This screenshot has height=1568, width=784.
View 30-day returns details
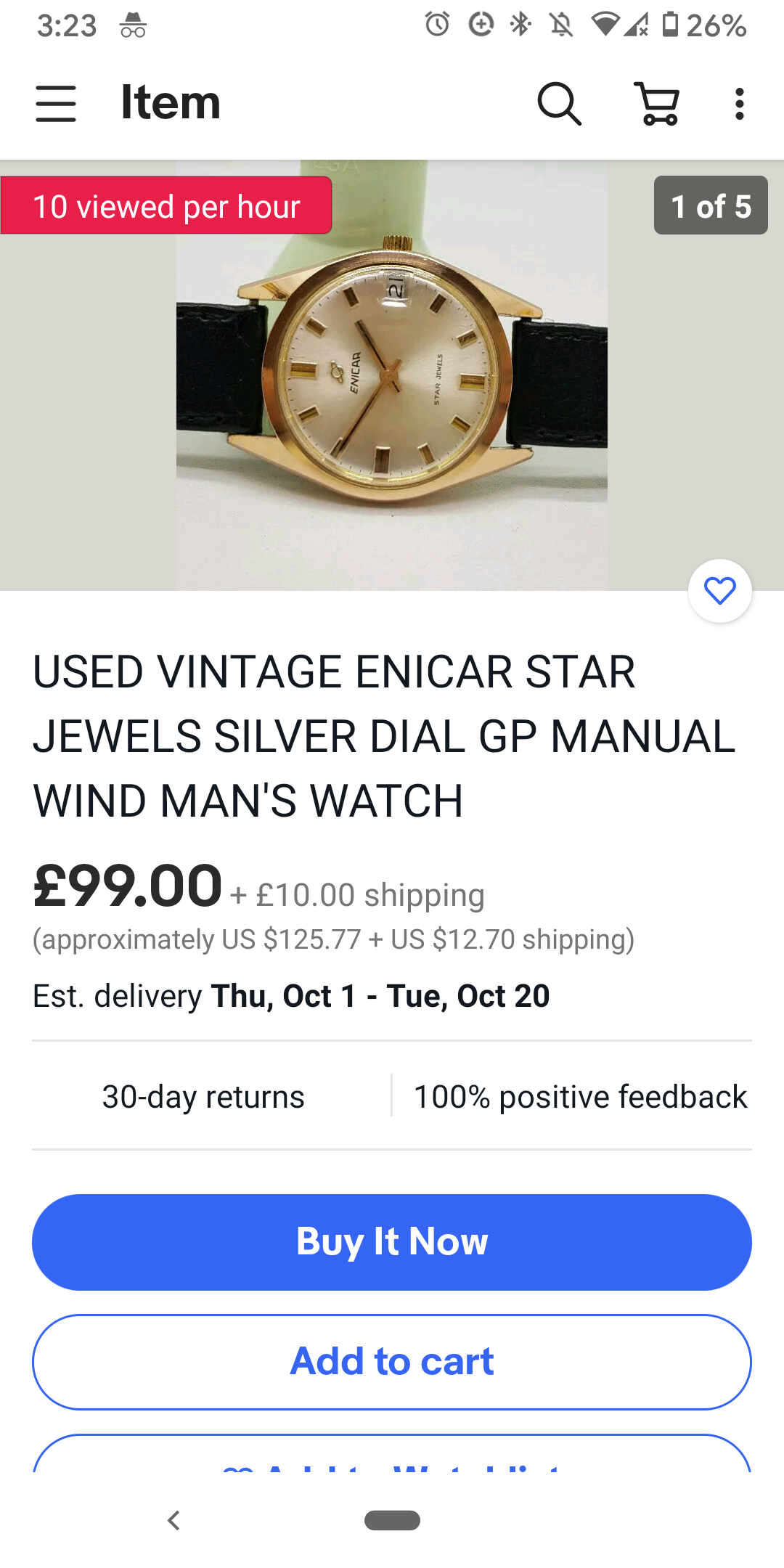pyautogui.click(x=203, y=1097)
